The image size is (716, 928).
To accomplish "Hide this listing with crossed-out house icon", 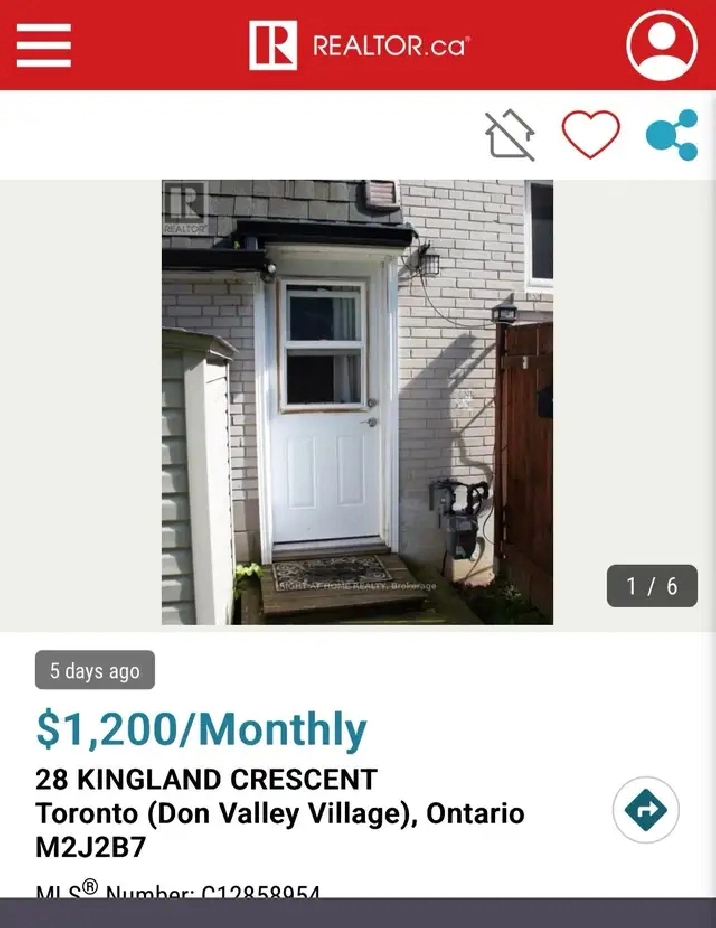I will pos(510,135).
